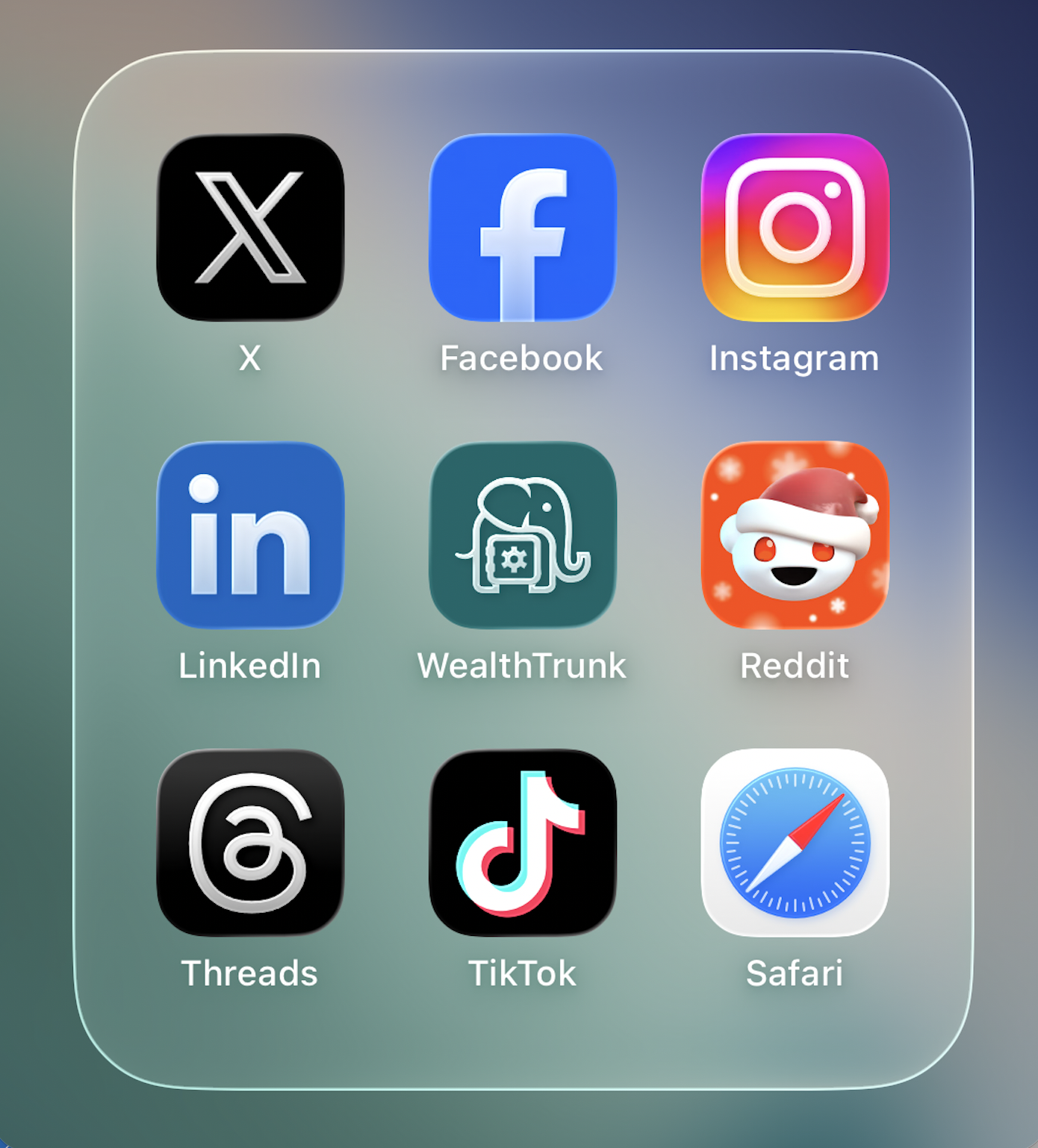
Task: Tap the Safari label beneath its icon
Action: (x=794, y=973)
